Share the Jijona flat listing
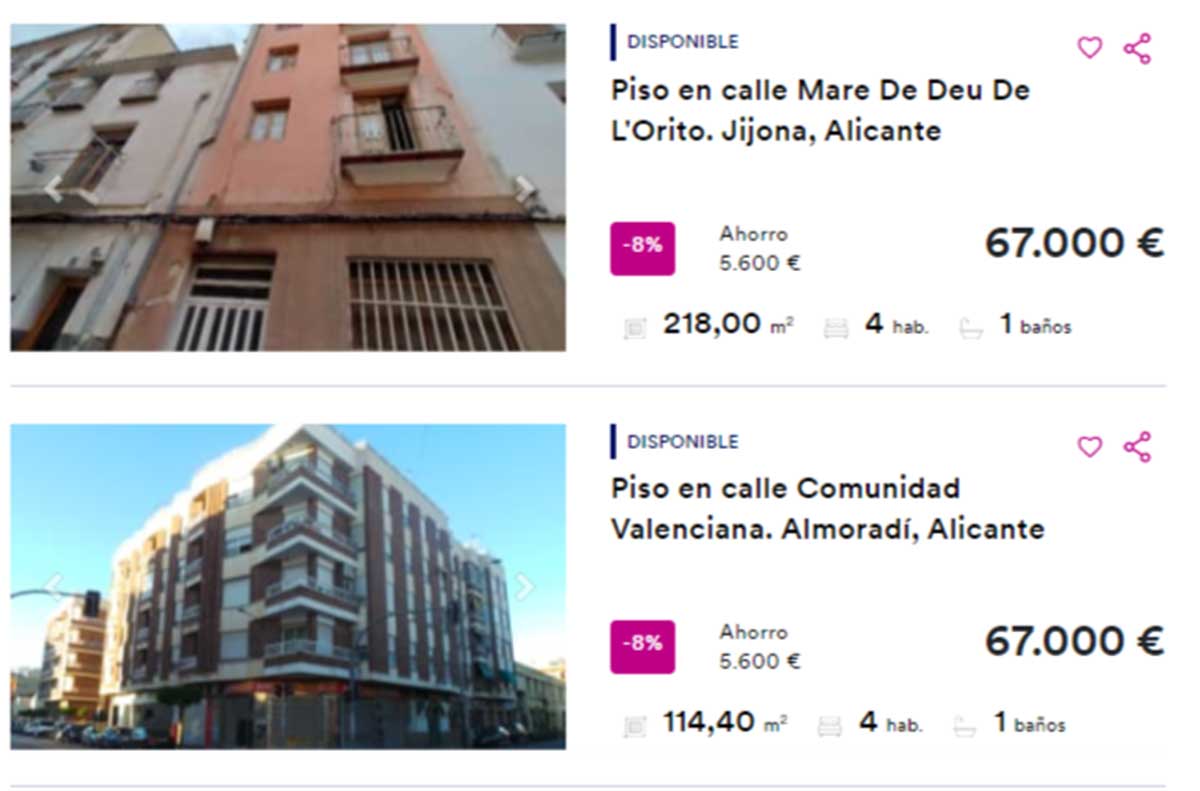1200x791 pixels. coord(1137,48)
